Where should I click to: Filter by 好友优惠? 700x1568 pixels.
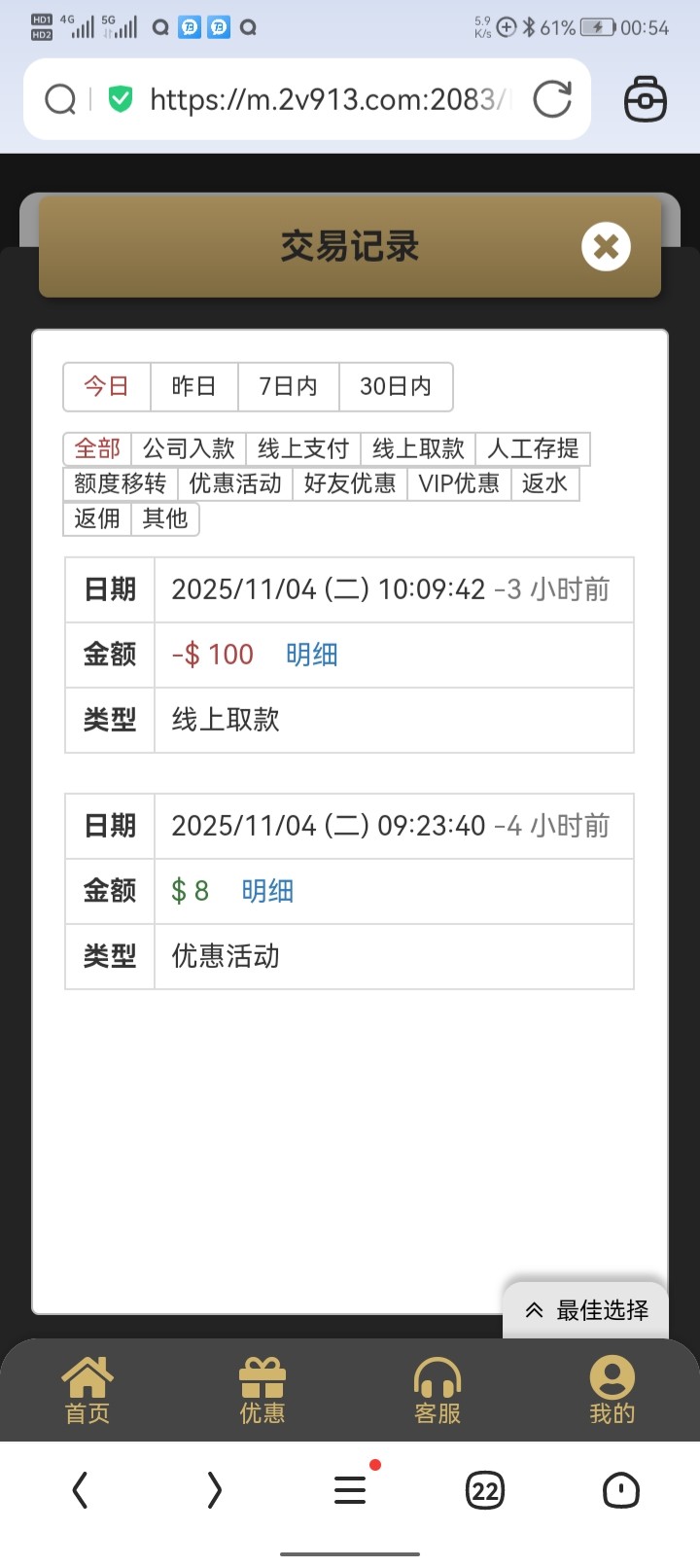[350, 483]
